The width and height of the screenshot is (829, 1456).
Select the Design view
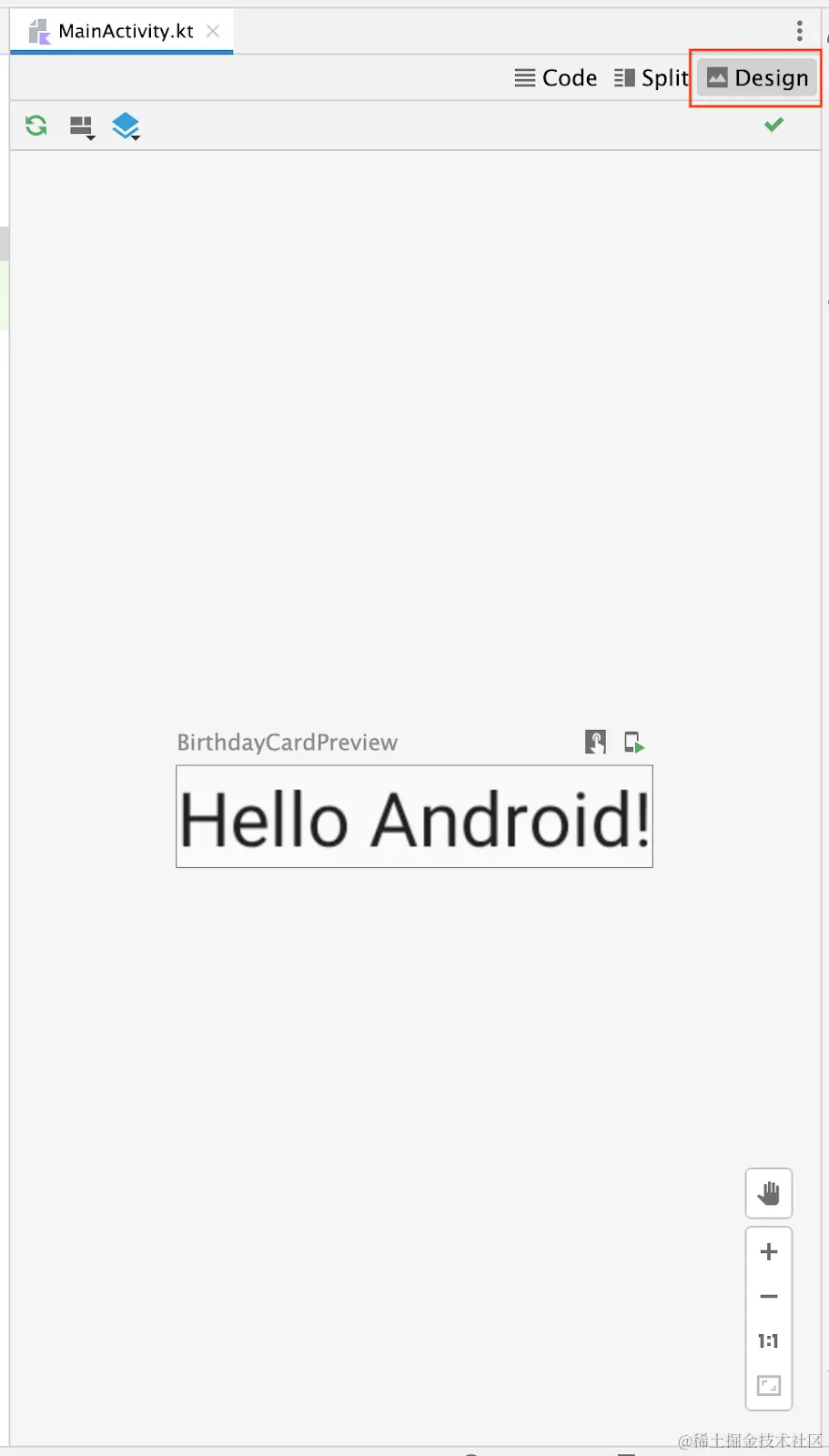[x=758, y=78]
